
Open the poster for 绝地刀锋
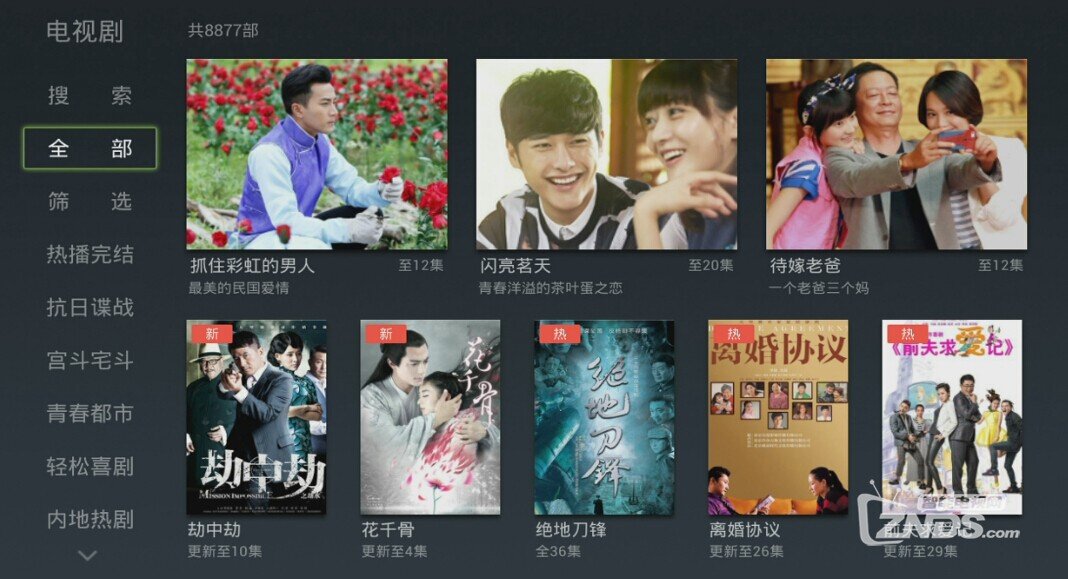(604, 417)
